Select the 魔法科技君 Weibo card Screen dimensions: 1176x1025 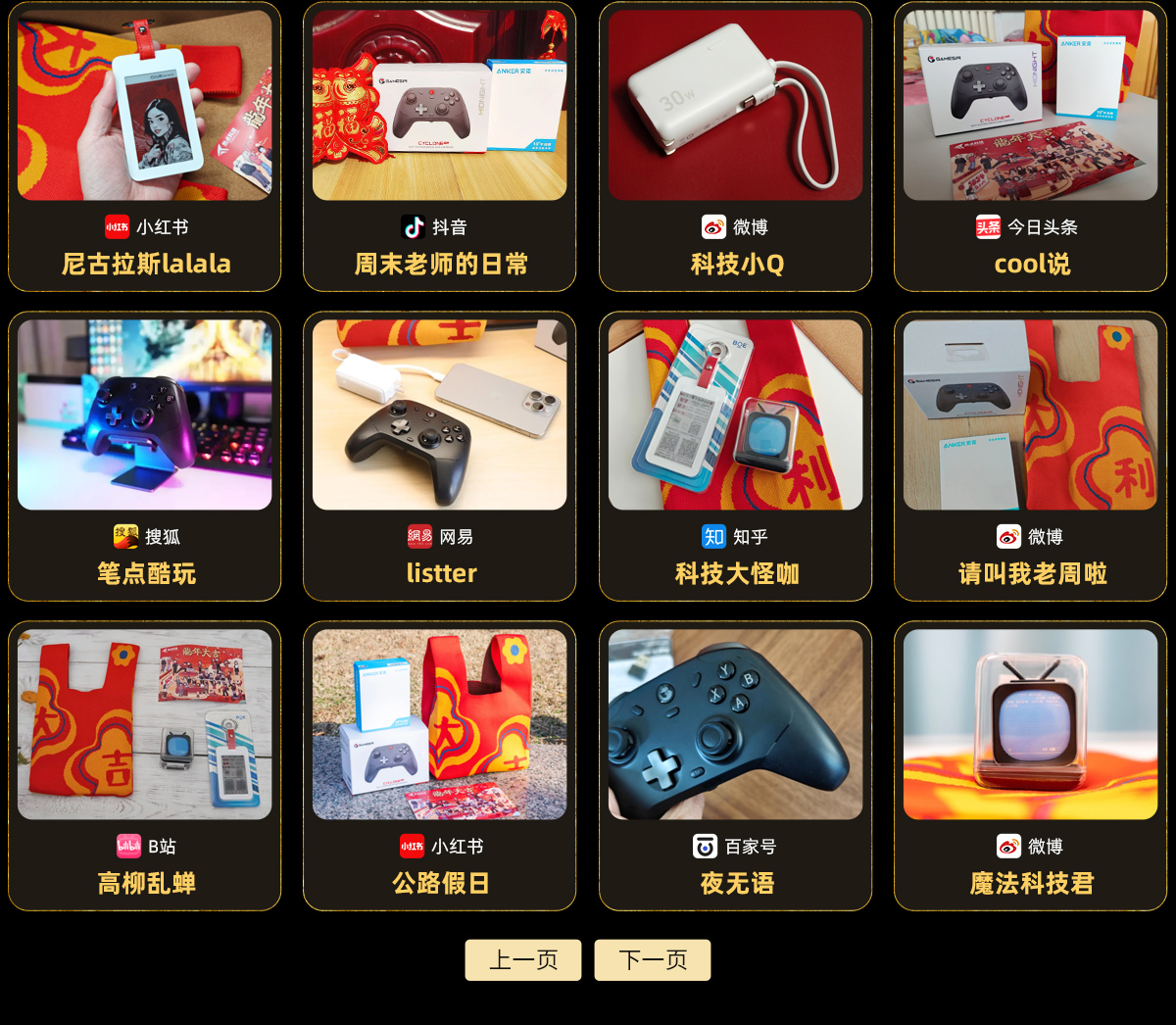[x=1030, y=766]
